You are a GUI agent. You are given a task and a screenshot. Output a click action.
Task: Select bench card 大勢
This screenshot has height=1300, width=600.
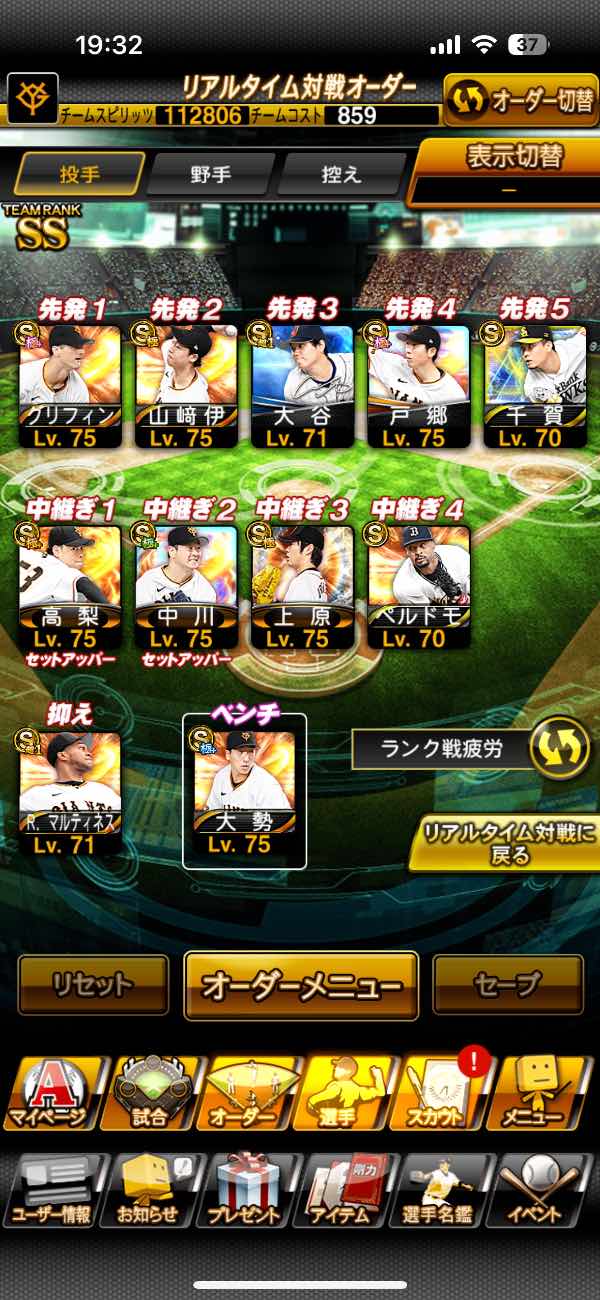(244, 790)
